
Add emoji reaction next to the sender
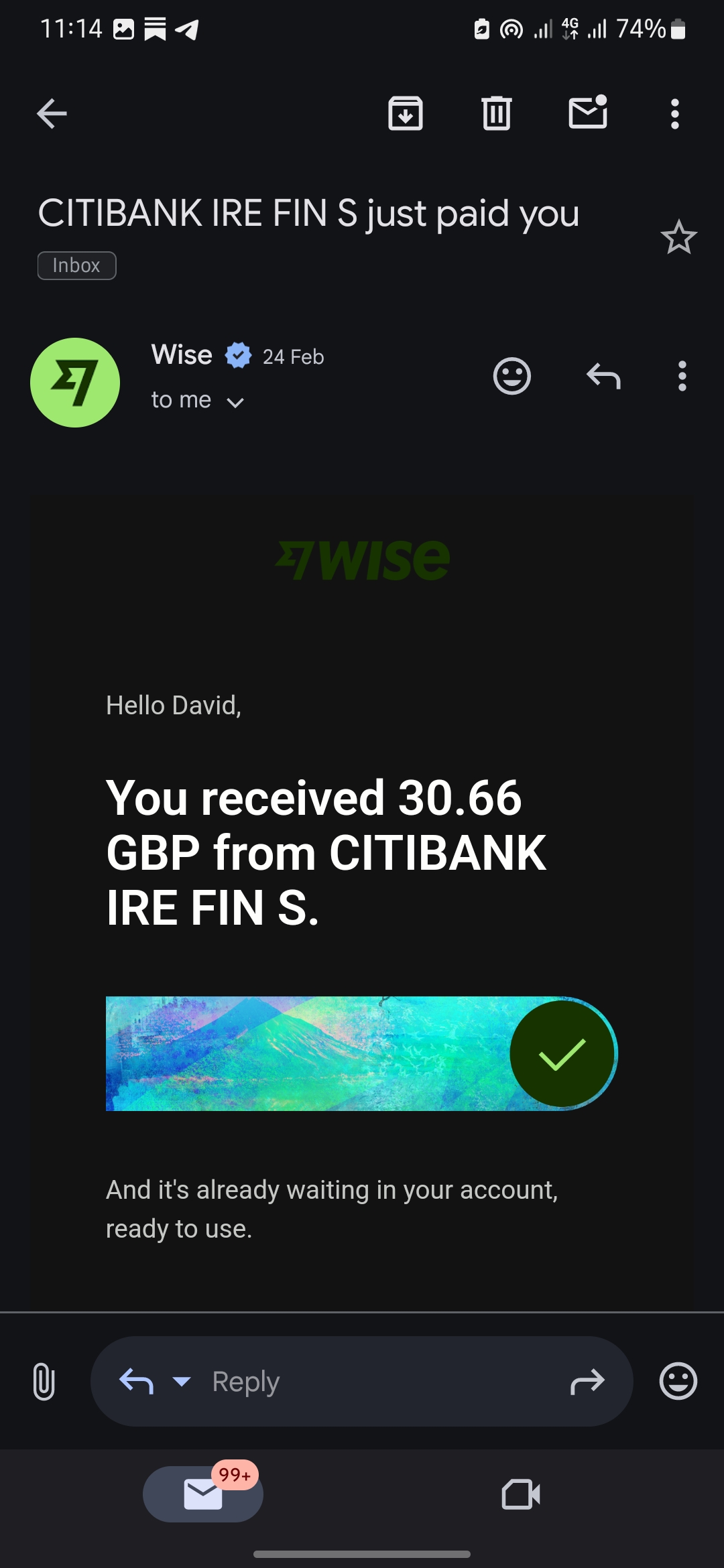511,376
